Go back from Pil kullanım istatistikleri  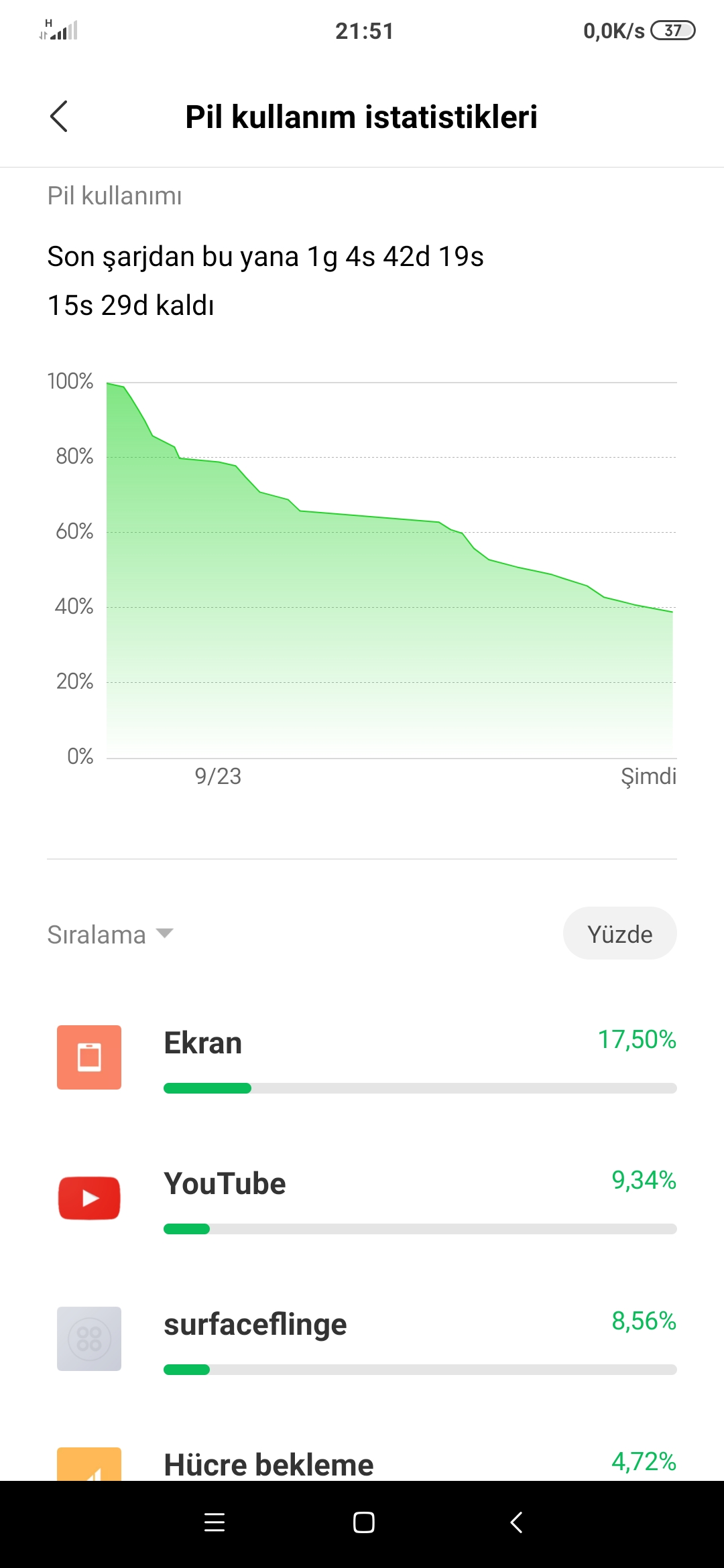click(x=59, y=117)
